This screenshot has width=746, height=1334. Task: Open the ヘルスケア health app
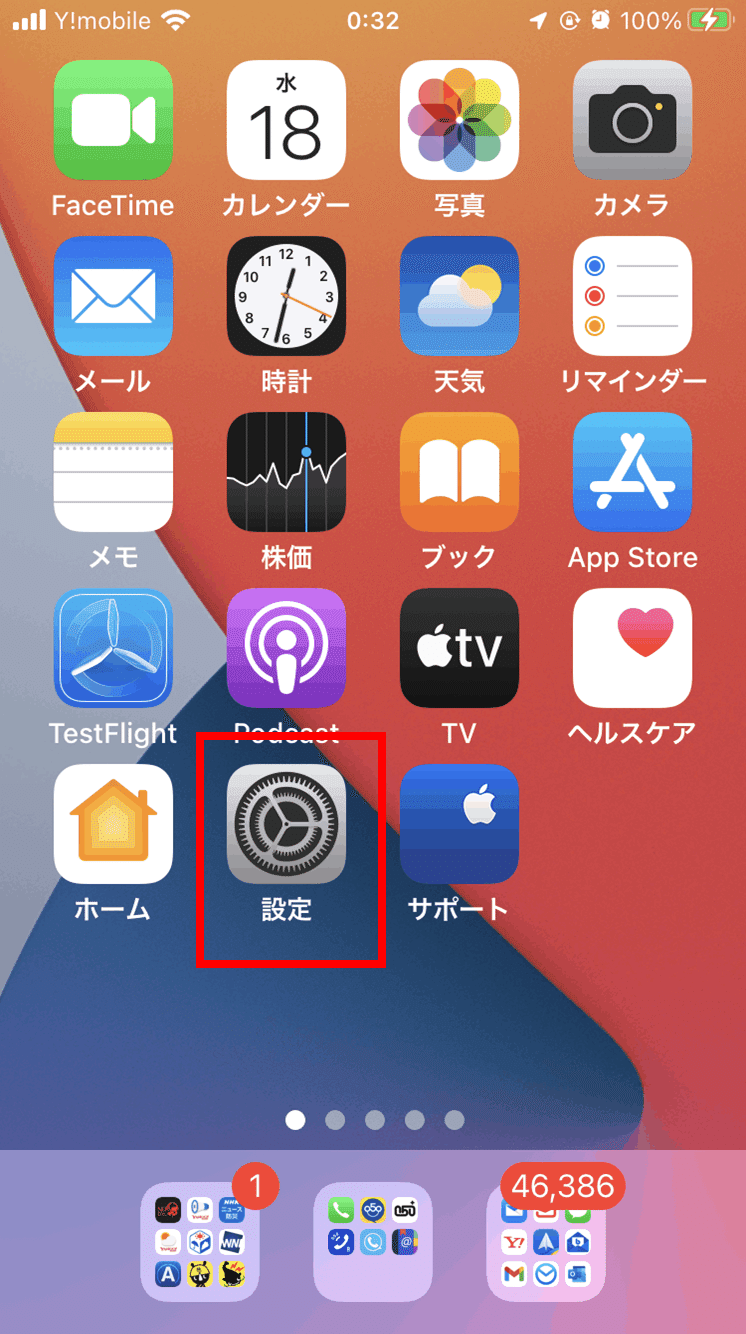pyautogui.click(x=632, y=648)
